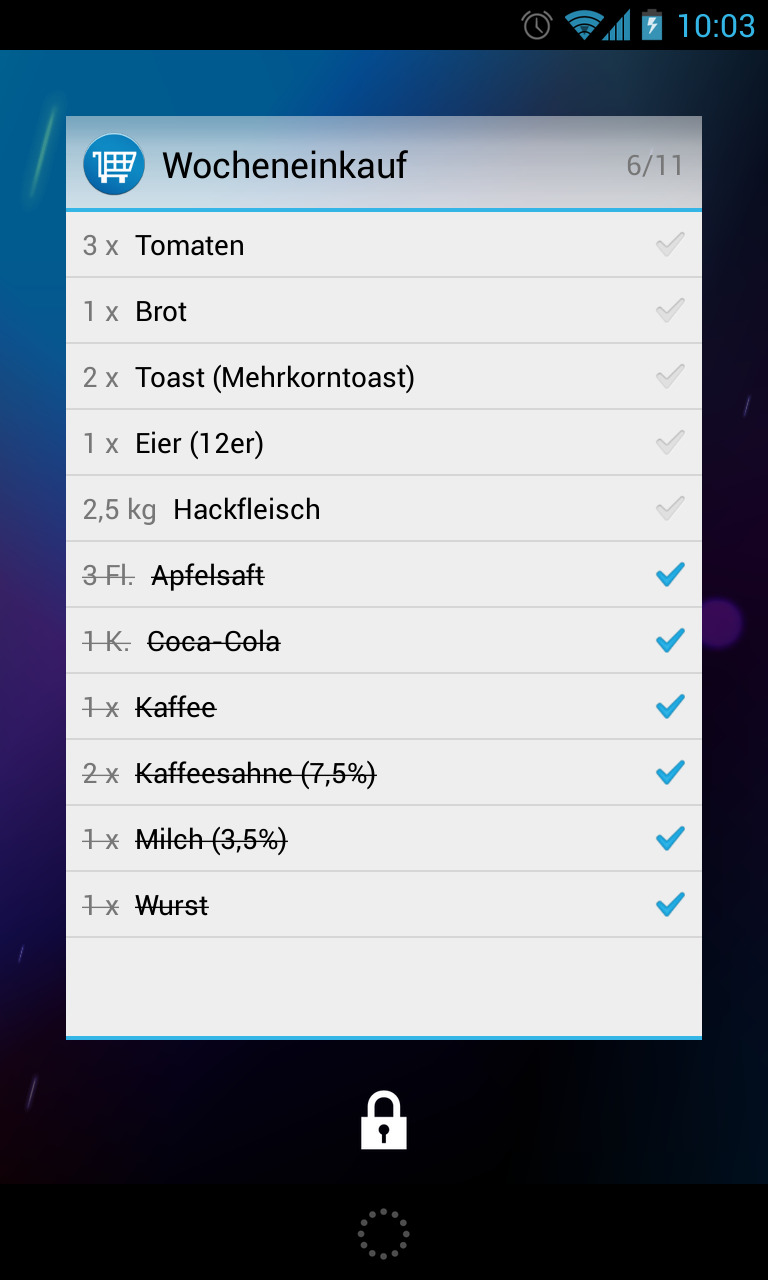Image resolution: width=768 pixels, height=1280 pixels.
Task: Uncheck Kaffeesahne (7,5%)
Action: [670, 772]
